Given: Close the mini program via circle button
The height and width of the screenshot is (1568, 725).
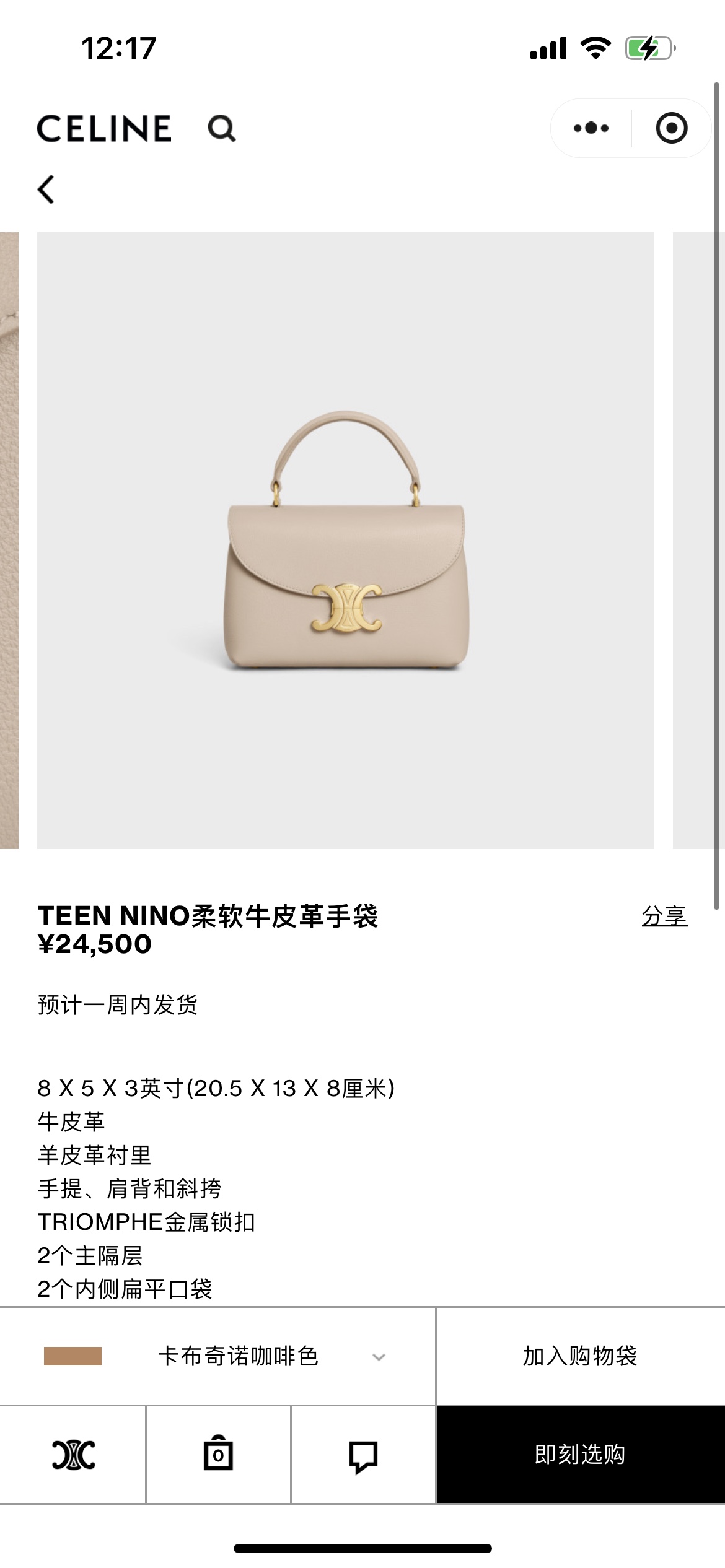Looking at the screenshot, I should tap(672, 128).
